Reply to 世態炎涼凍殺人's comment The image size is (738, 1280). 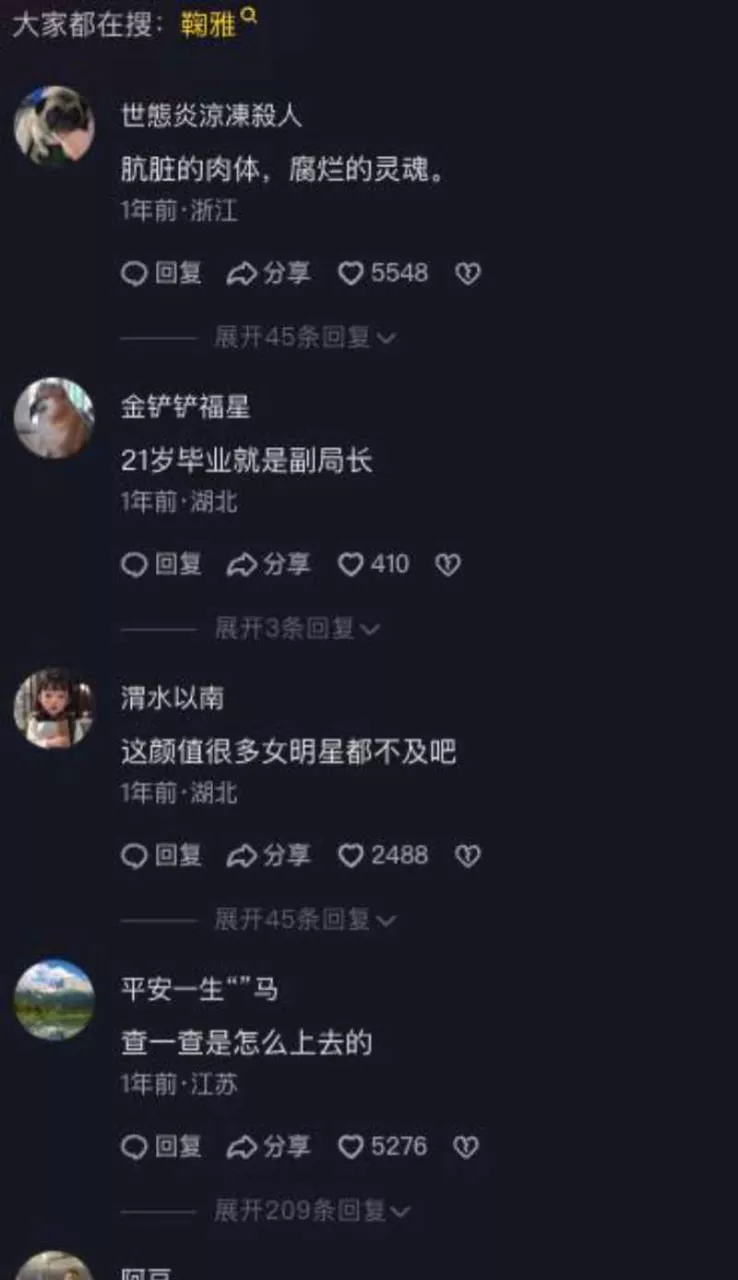coord(161,273)
